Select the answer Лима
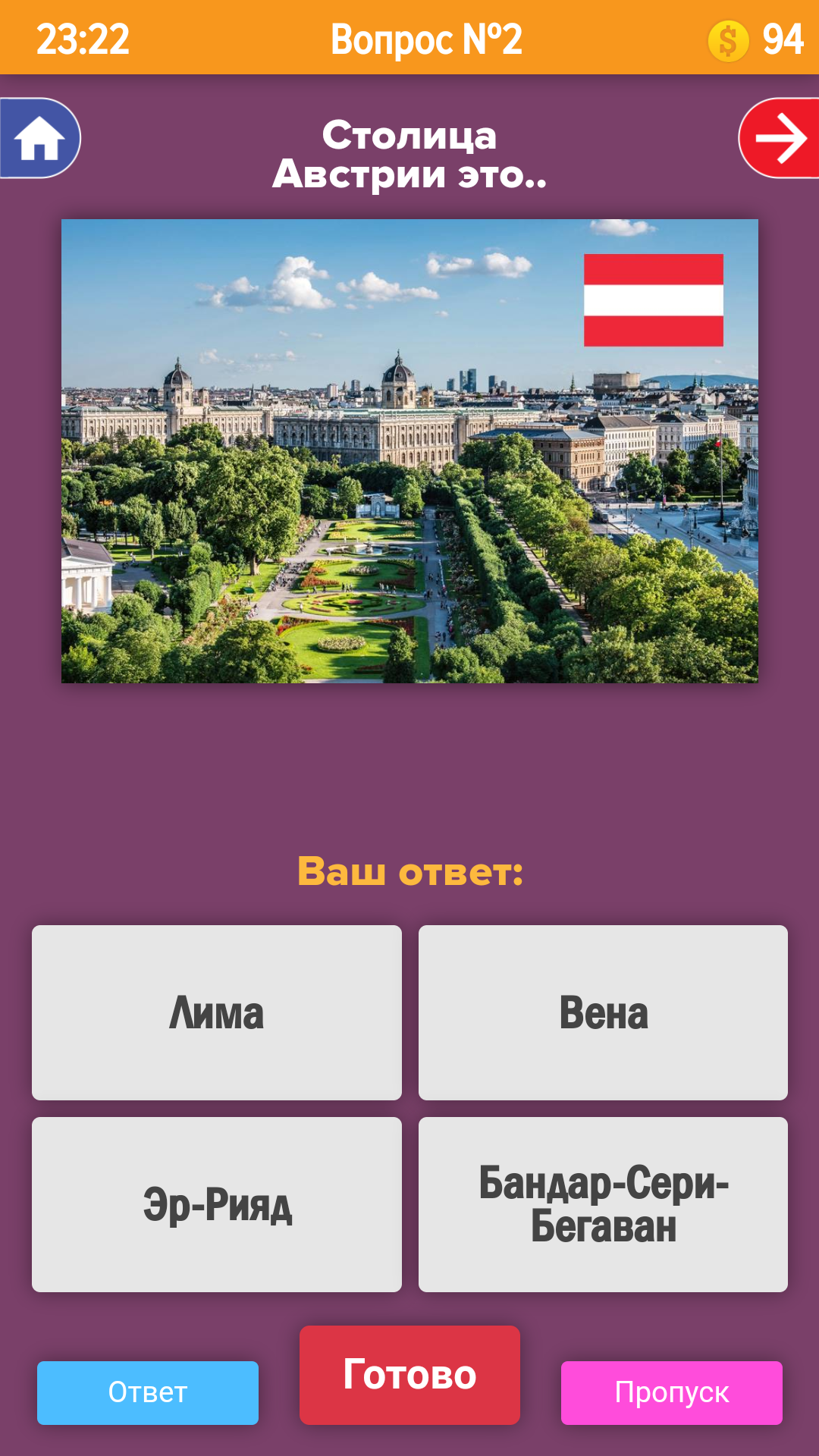Image resolution: width=819 pixels, height=1456 pixels. point(217,1012)
